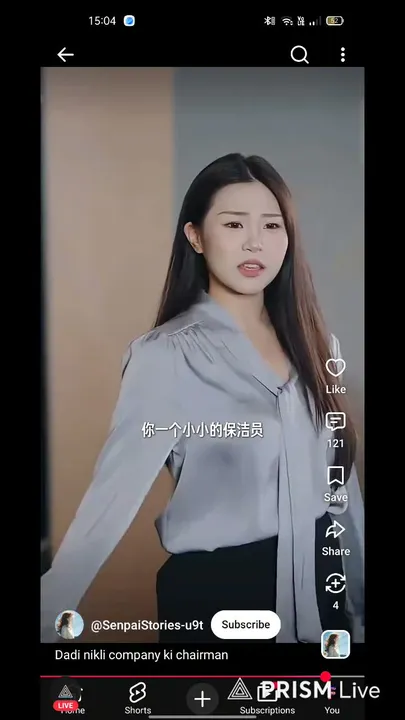405x720 pixels.
Task: Open the 121 comments
Action: tap(336, 430)
